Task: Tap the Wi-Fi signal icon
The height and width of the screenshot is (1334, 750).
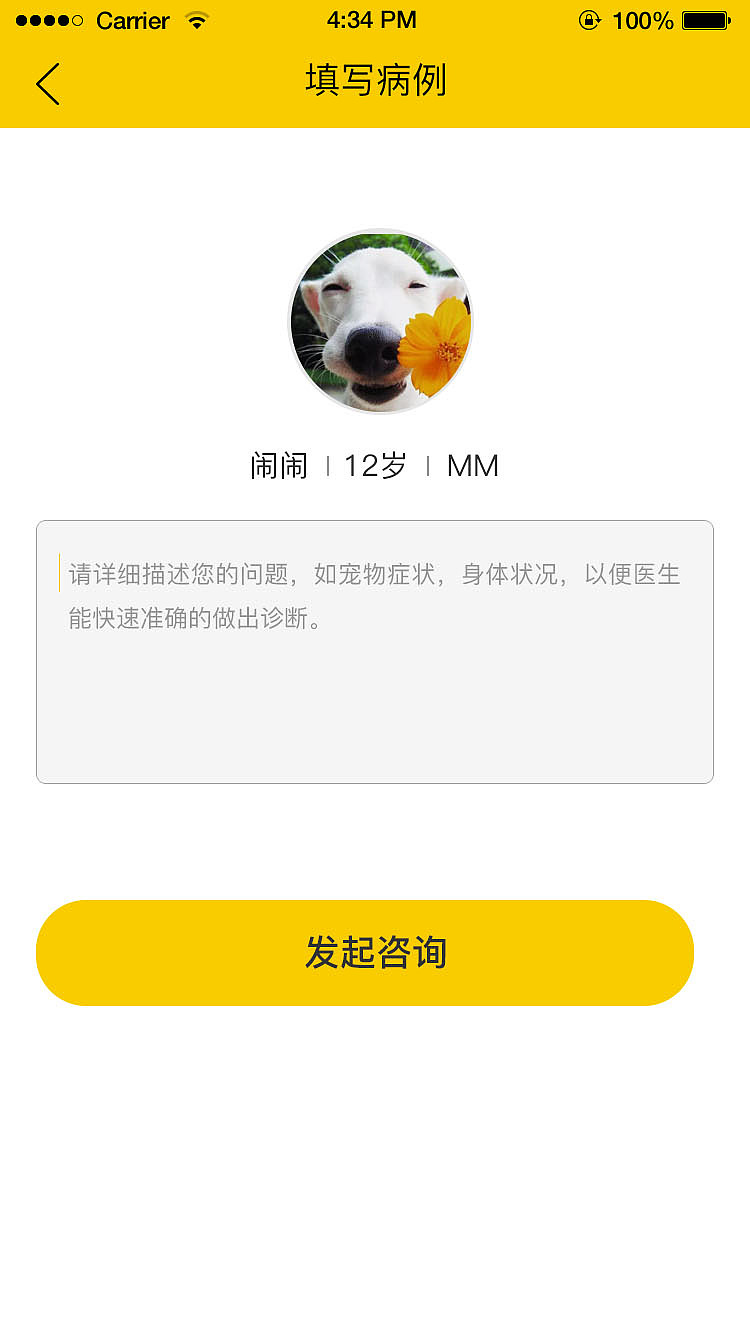Action: pos(196,20)
